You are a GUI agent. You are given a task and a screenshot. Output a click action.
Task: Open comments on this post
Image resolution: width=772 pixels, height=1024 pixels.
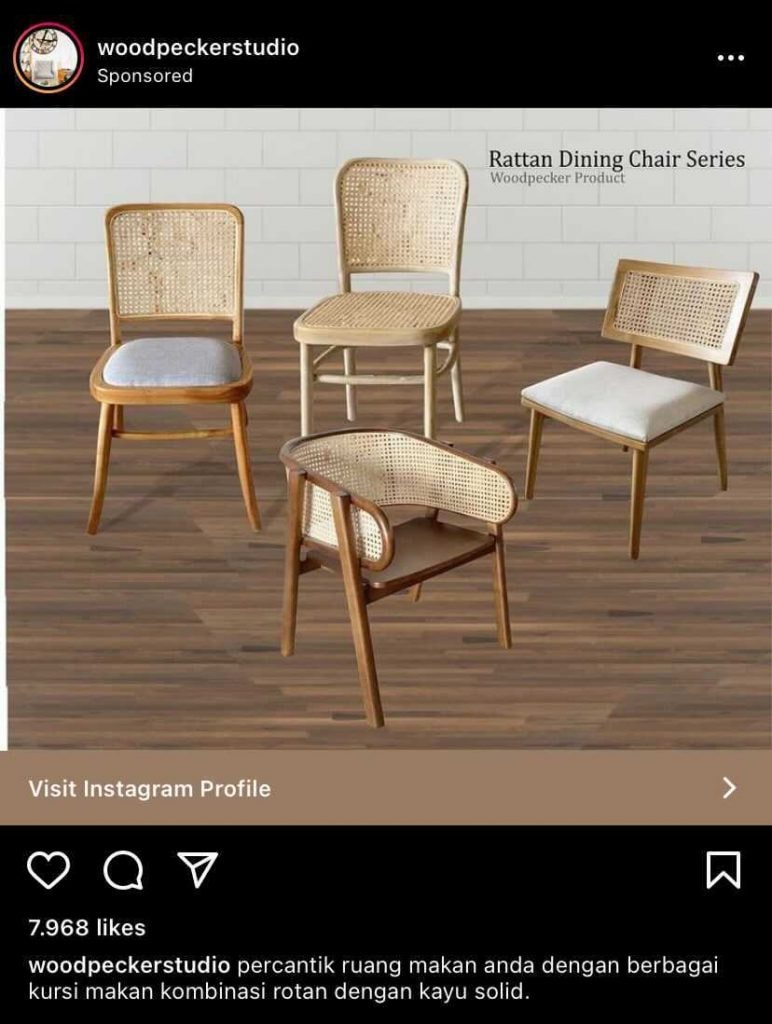pyautogui.click(x=123, y=870)
